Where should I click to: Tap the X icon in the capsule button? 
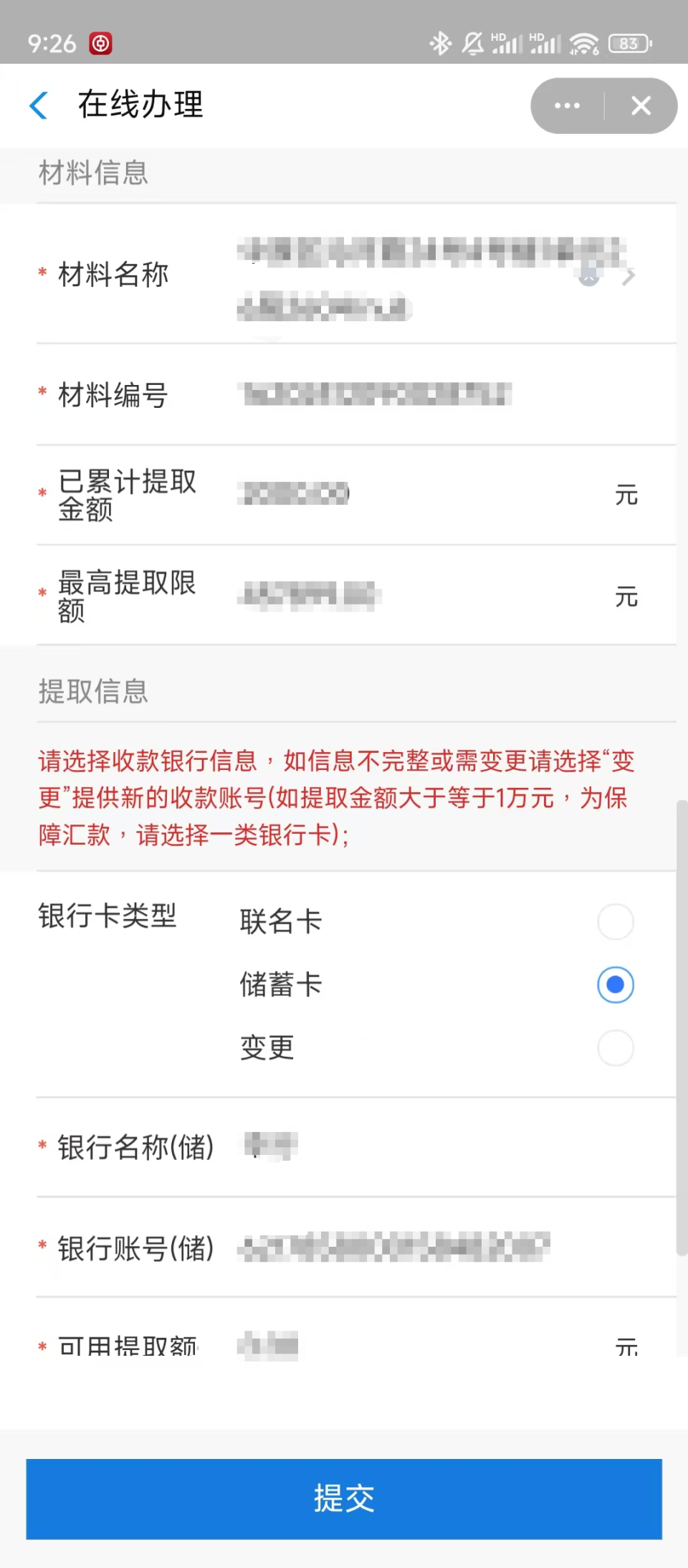[x=641, y=105]
